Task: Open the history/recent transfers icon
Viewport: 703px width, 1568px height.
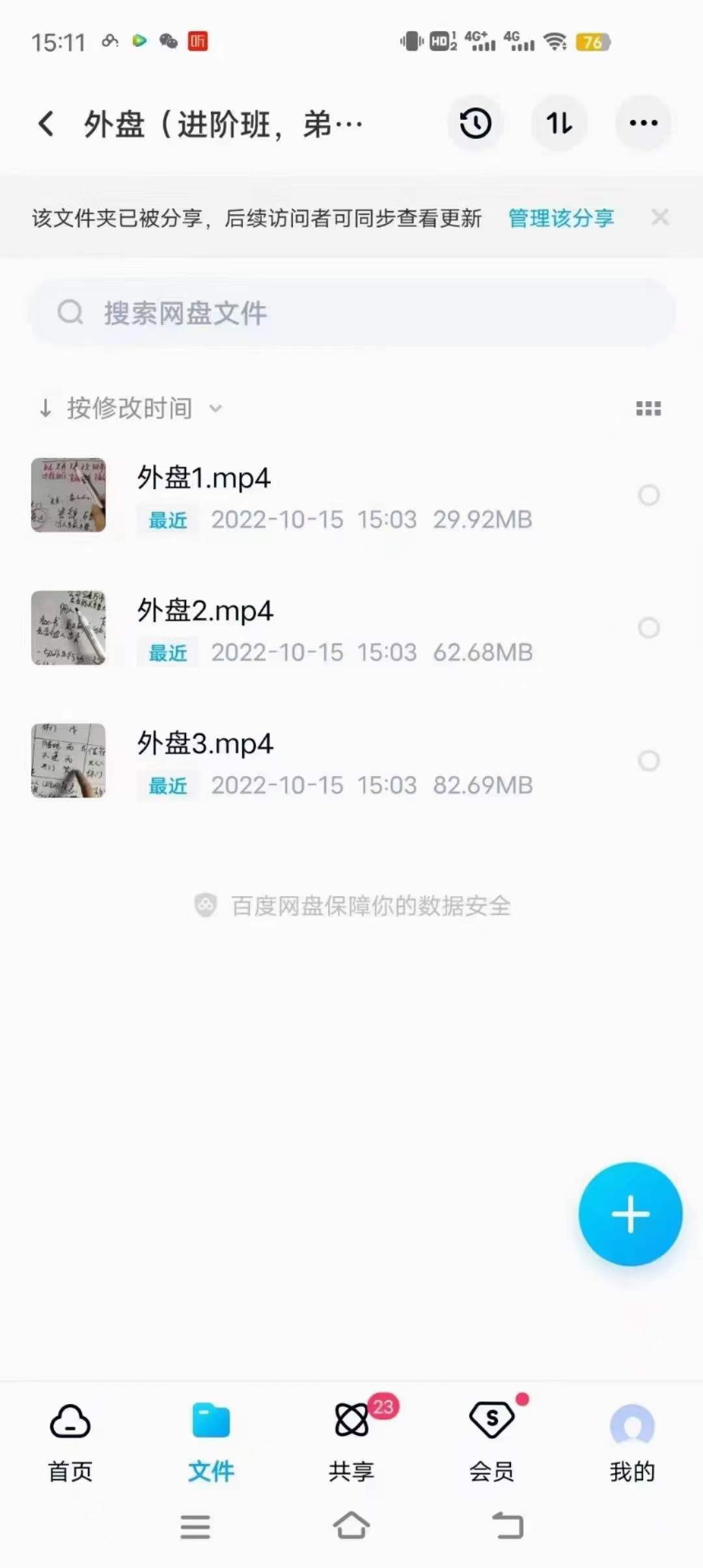Action: pos(475,124)
